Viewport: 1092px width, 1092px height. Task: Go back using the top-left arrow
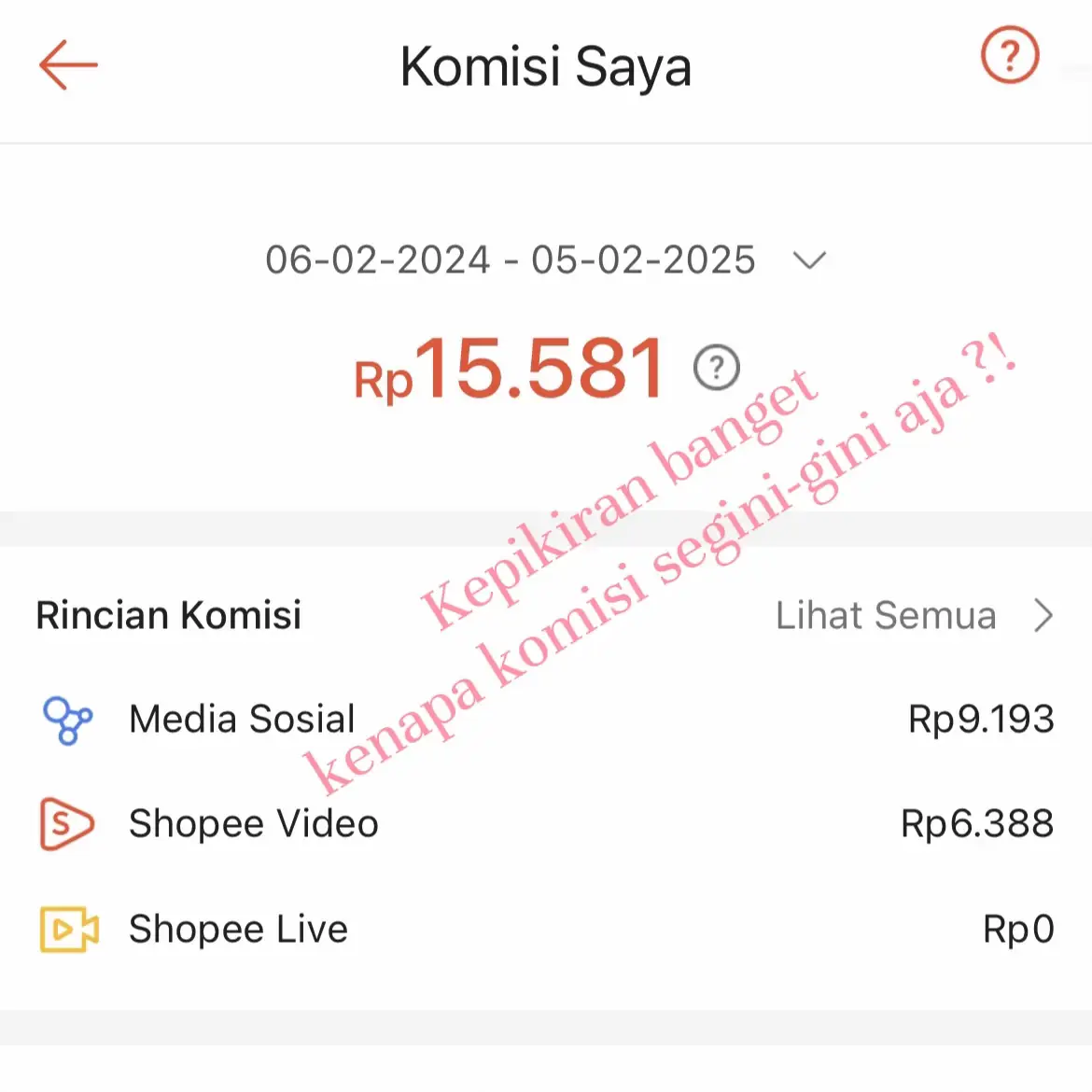[x=68, y=65]
